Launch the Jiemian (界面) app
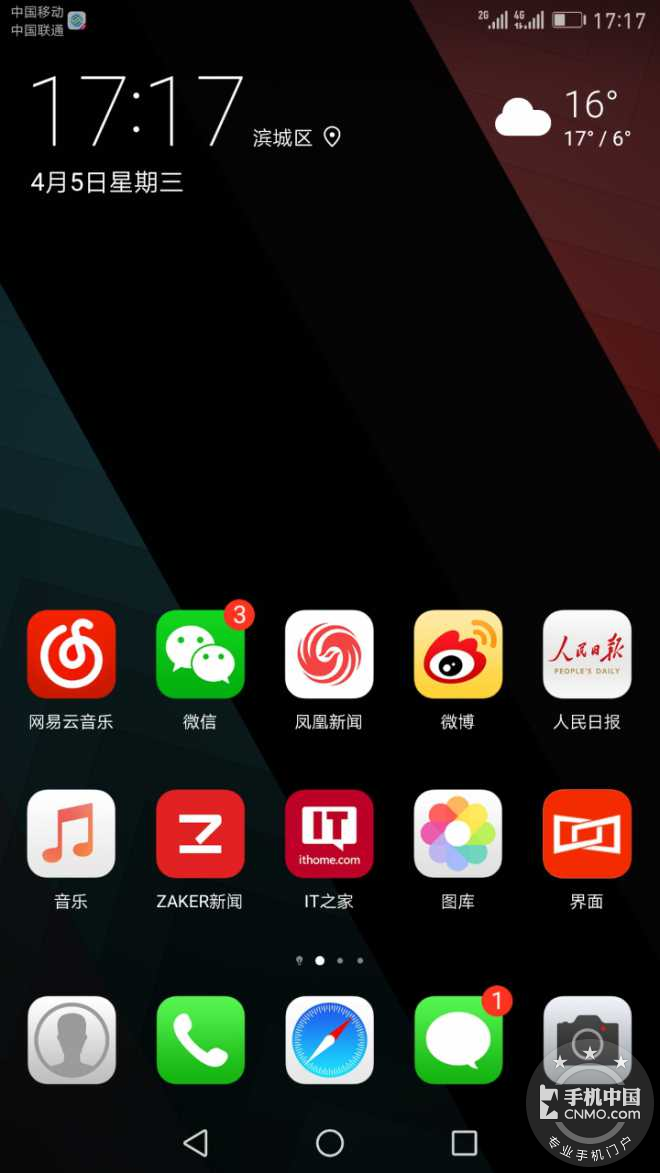The image size is (660, 1173). [x=587, y=834]
